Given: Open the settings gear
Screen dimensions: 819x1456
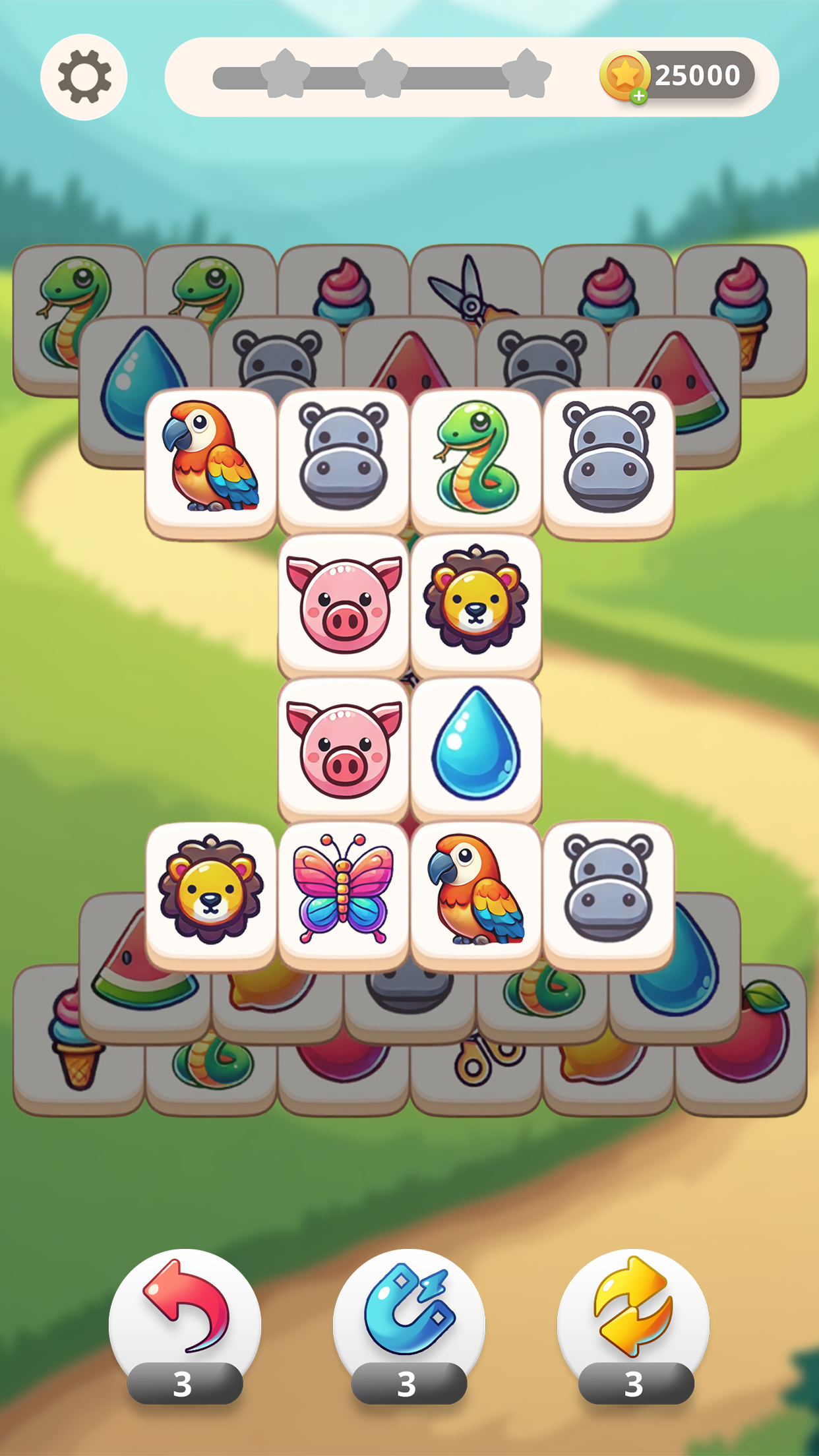Looking at the screenshot, I should 84,76.
